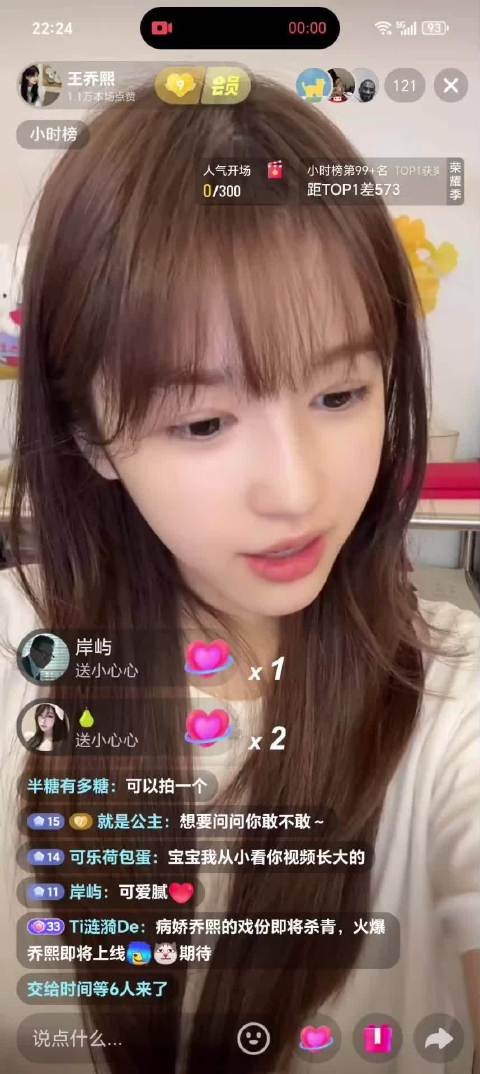Tap the screen recording indicator
The height and width of the screenshot is (1074, 480).
240,28
